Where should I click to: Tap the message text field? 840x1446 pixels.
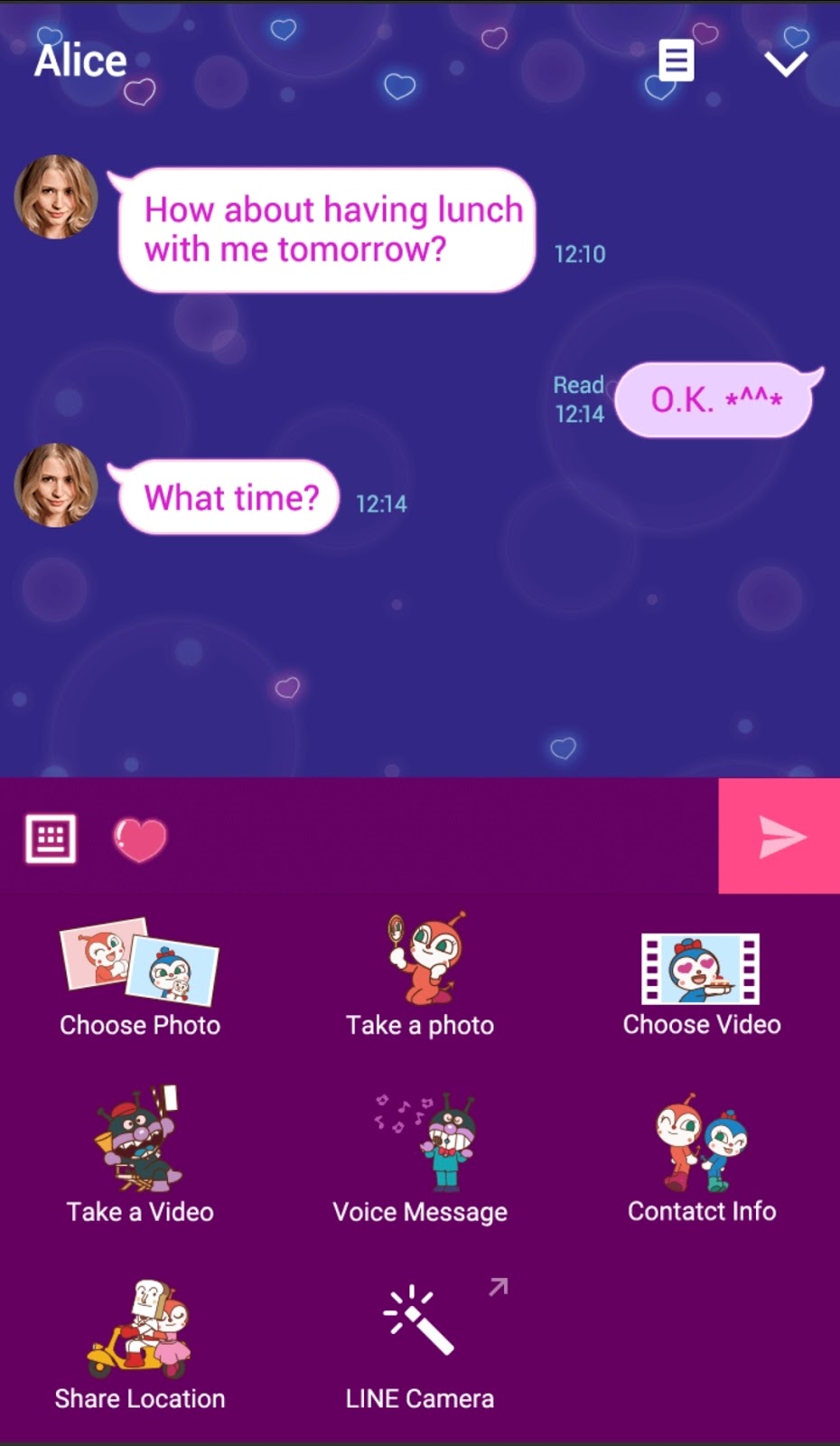pyautogui.click(x=443, y=839)
